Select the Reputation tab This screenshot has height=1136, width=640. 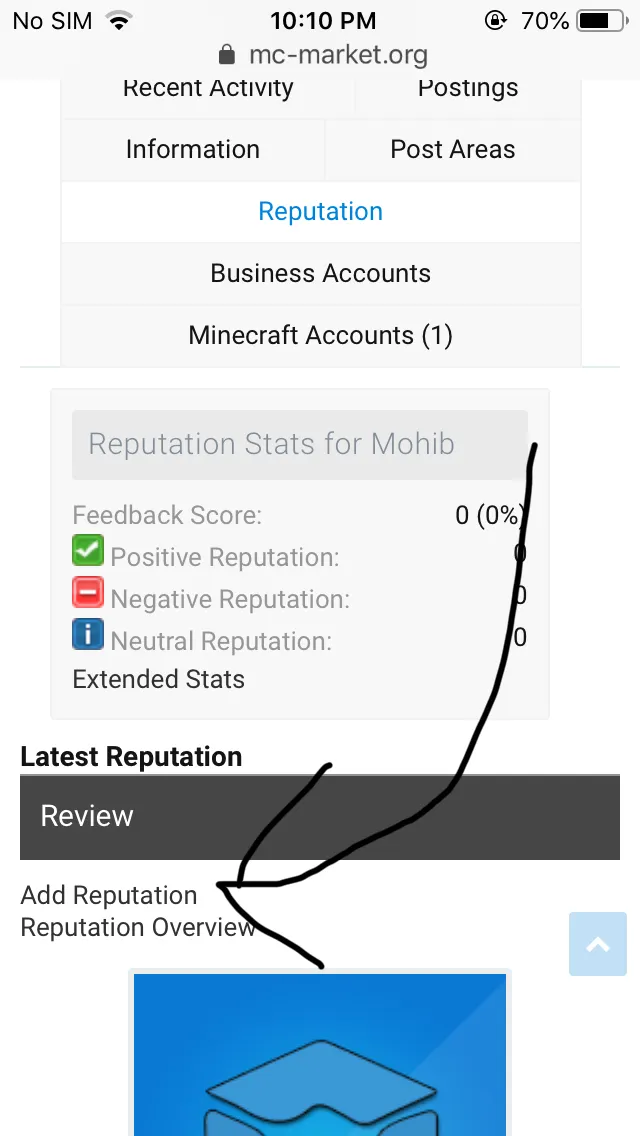click(x=320, y=212)
